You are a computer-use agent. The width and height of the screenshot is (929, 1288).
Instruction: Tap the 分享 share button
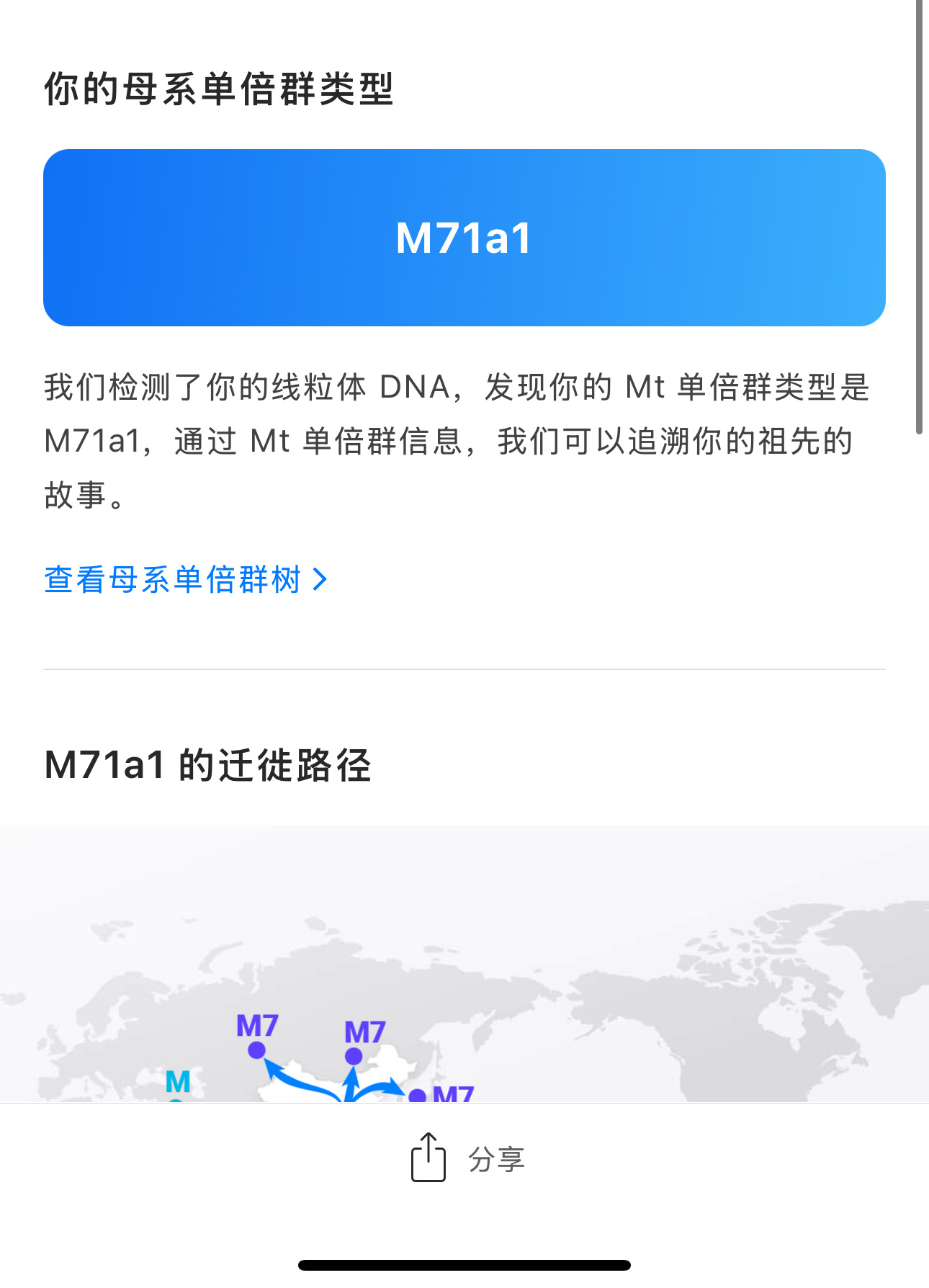(x=467, y=1158)
